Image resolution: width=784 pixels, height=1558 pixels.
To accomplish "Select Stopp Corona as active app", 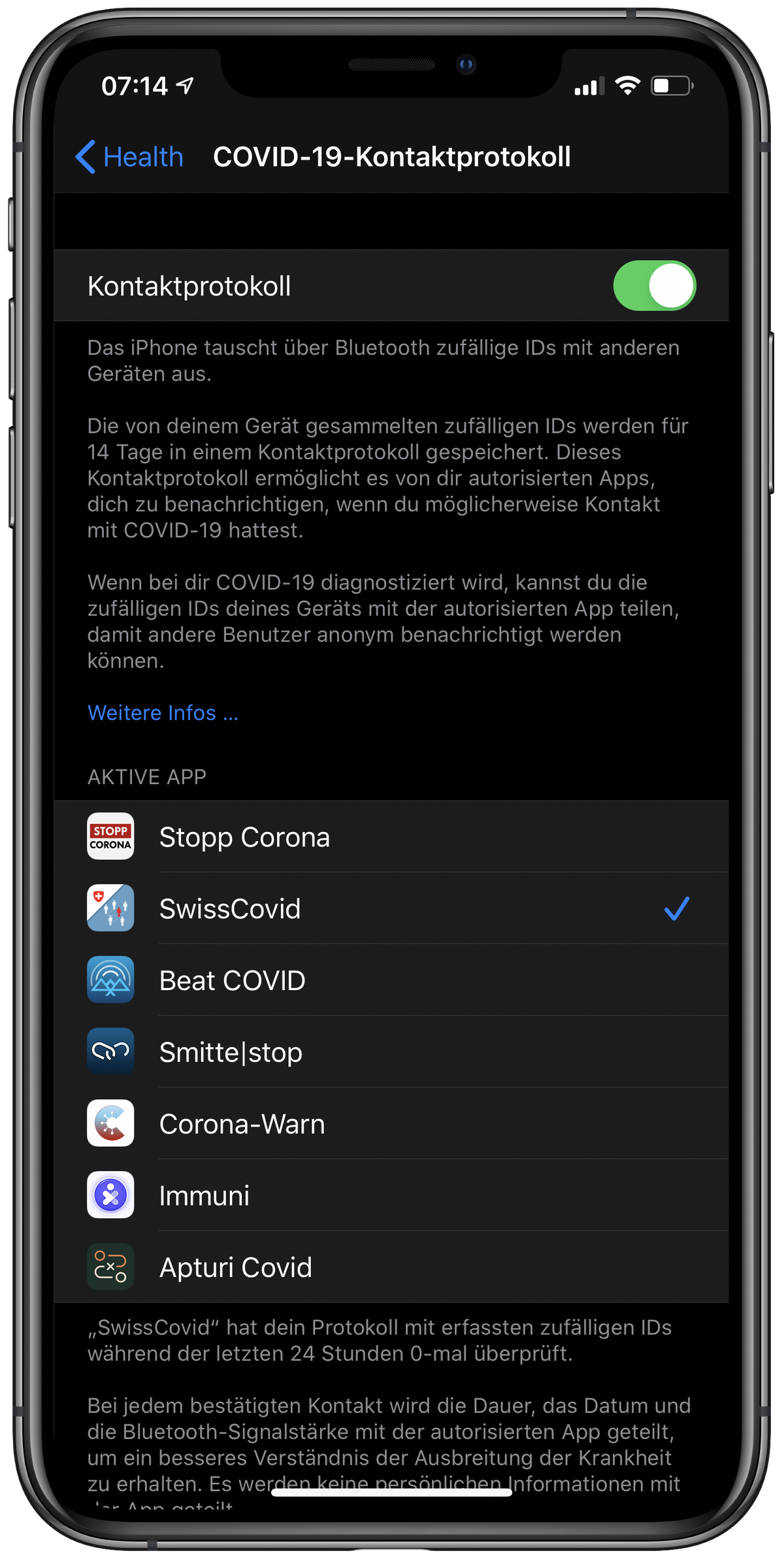I will pyautogui.click(x=391, y=837).
